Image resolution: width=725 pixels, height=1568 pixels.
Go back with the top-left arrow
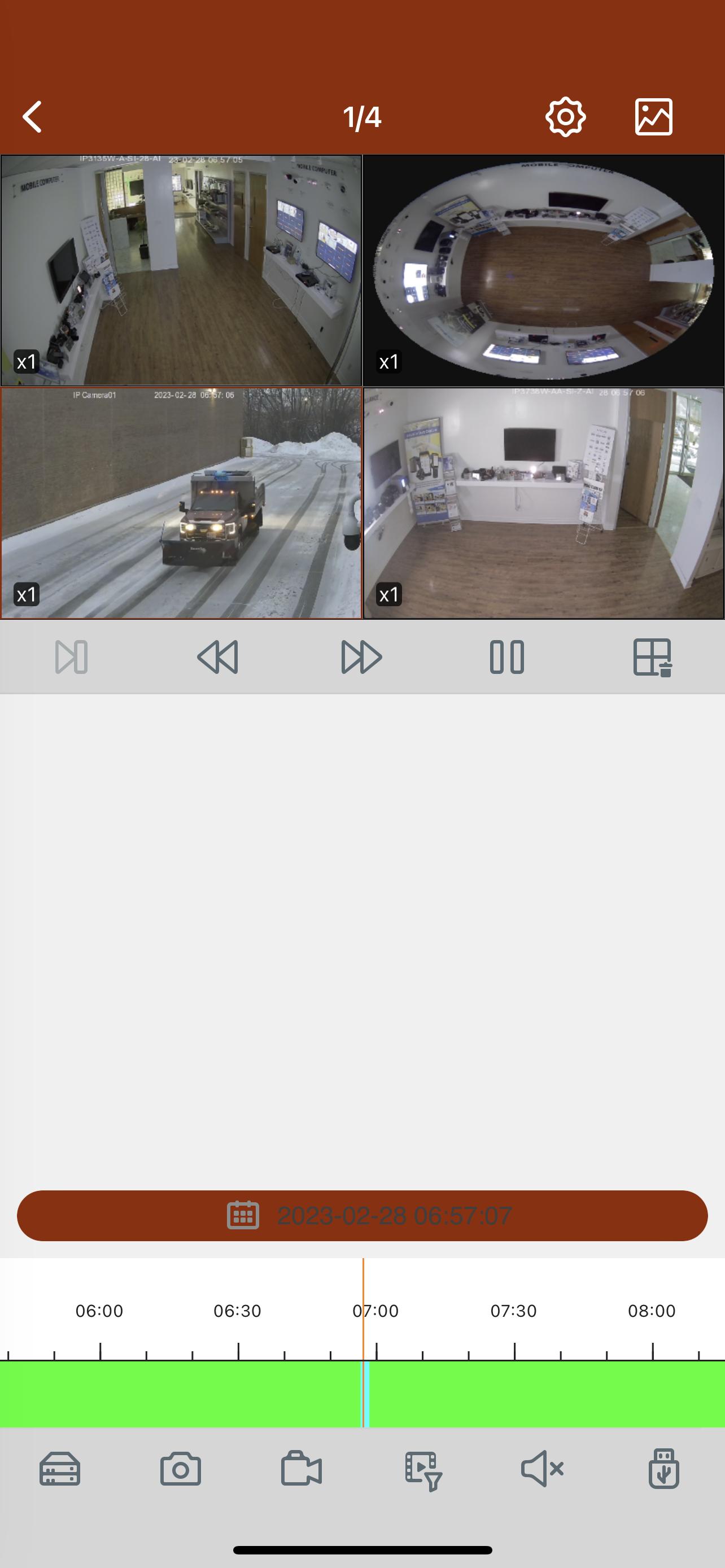tap(33, 116)
